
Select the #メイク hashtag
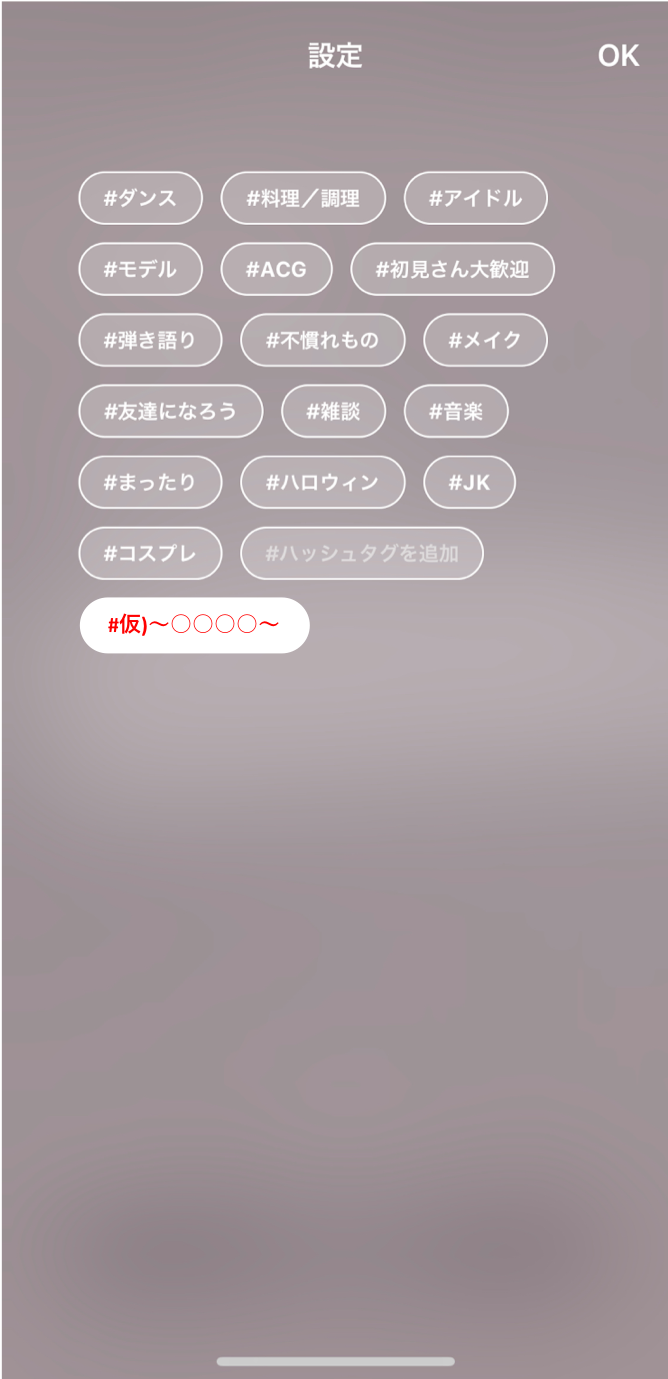click(486, 340)
